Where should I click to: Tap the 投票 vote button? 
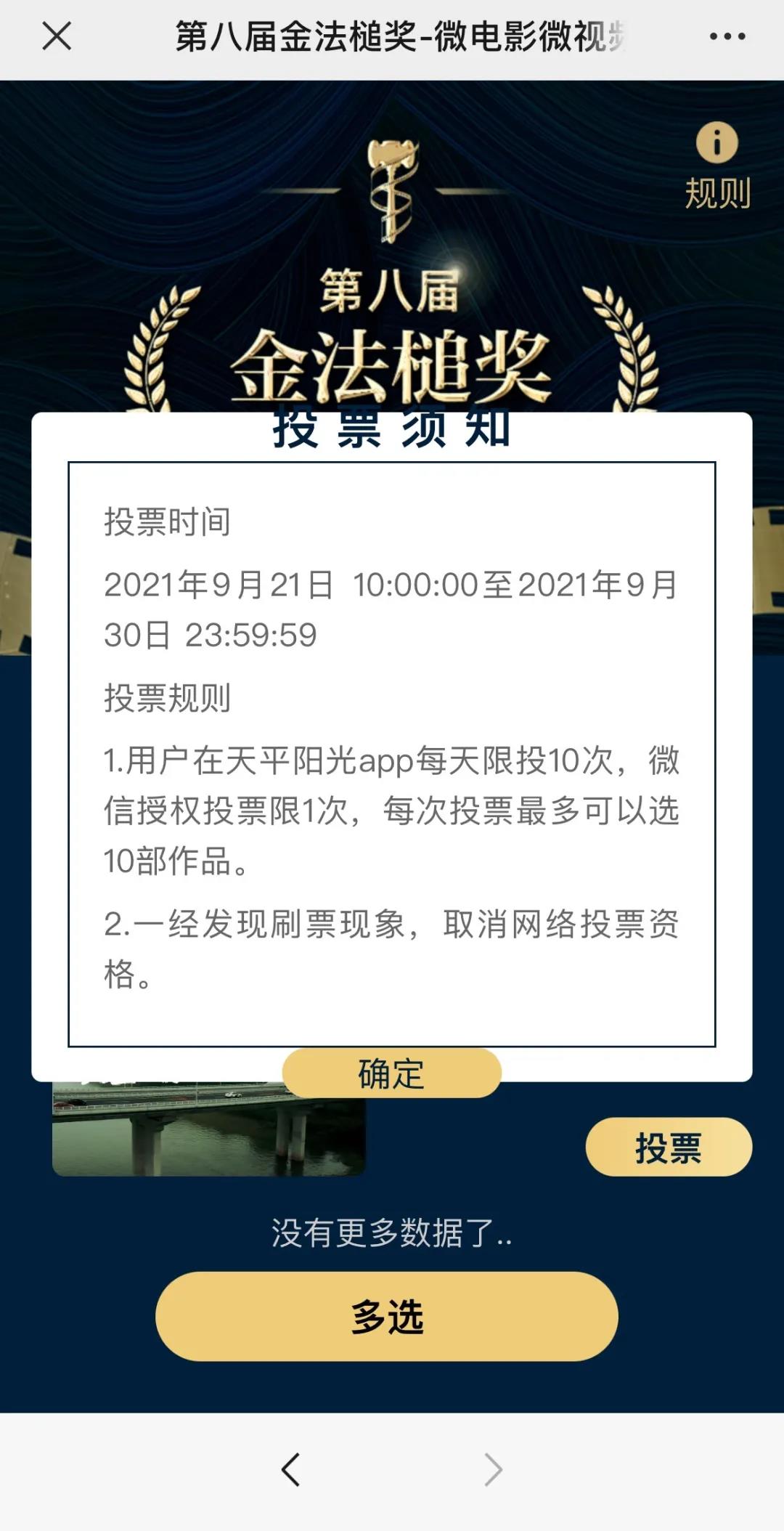click(x=668, y=1148)
